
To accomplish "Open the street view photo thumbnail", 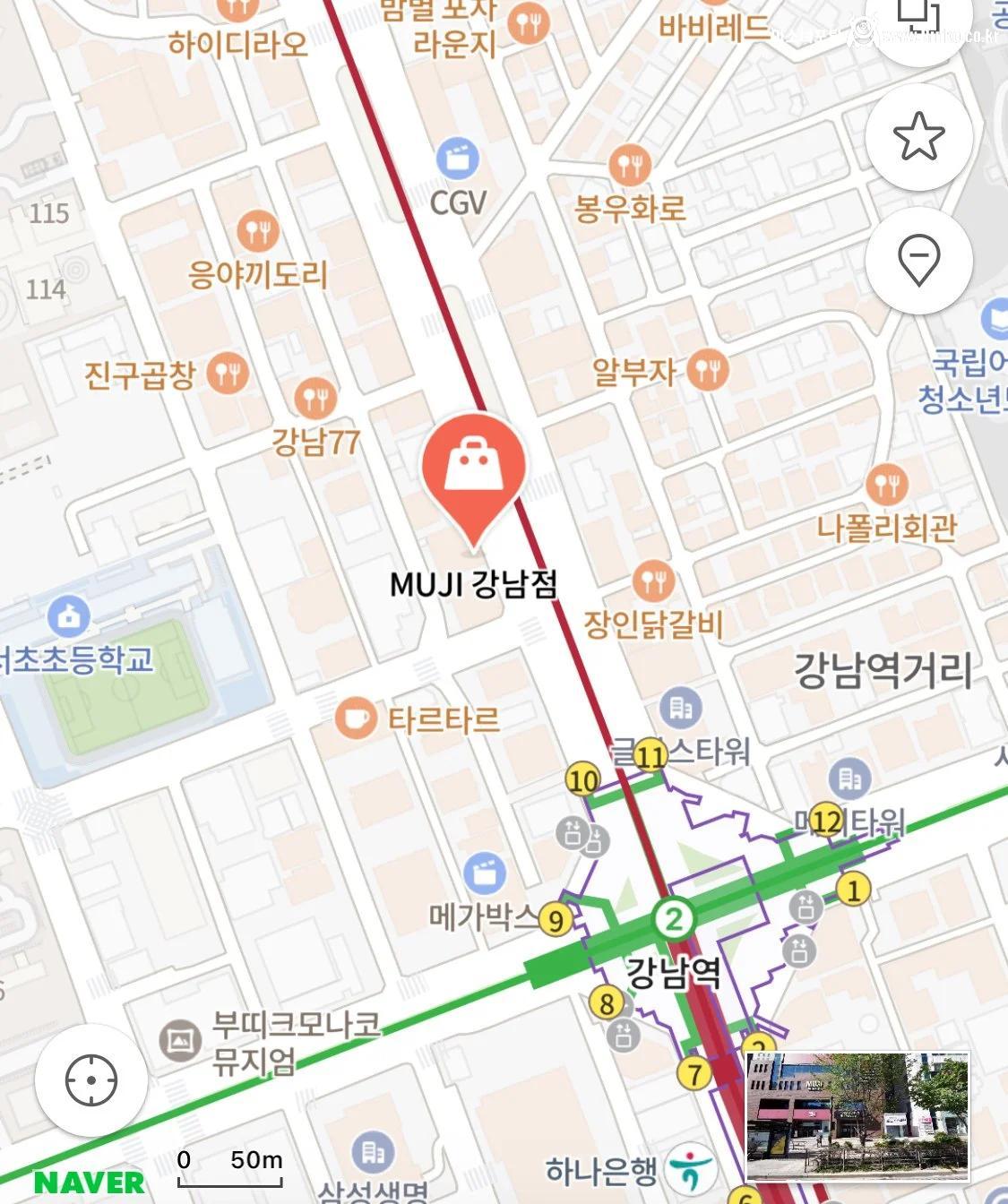I will 857,1116.
